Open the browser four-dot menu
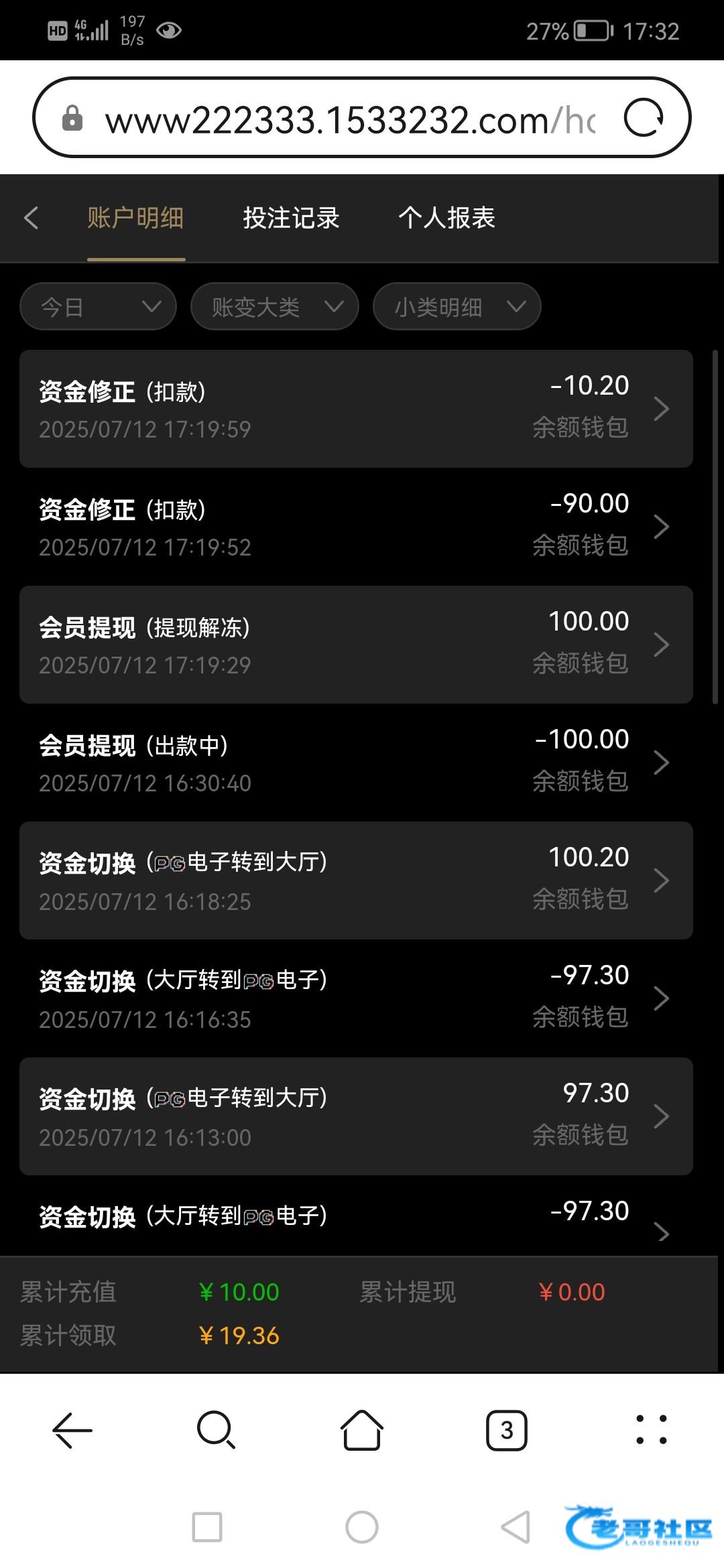 pos(651,1429)
